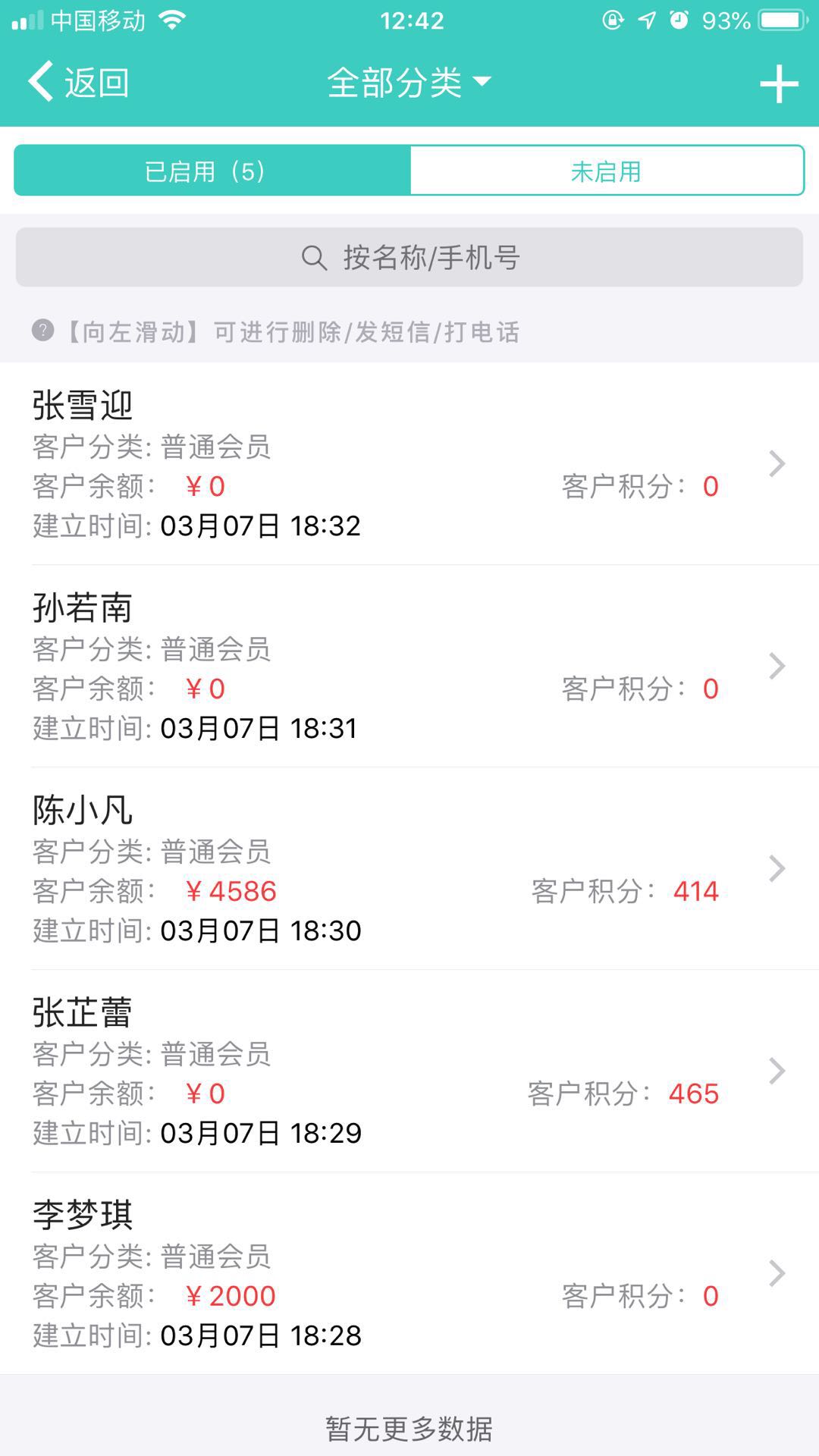Open the 全部分类 category dropdown
The width and height of the screenshot is (819, 1456).
[408, 83]
